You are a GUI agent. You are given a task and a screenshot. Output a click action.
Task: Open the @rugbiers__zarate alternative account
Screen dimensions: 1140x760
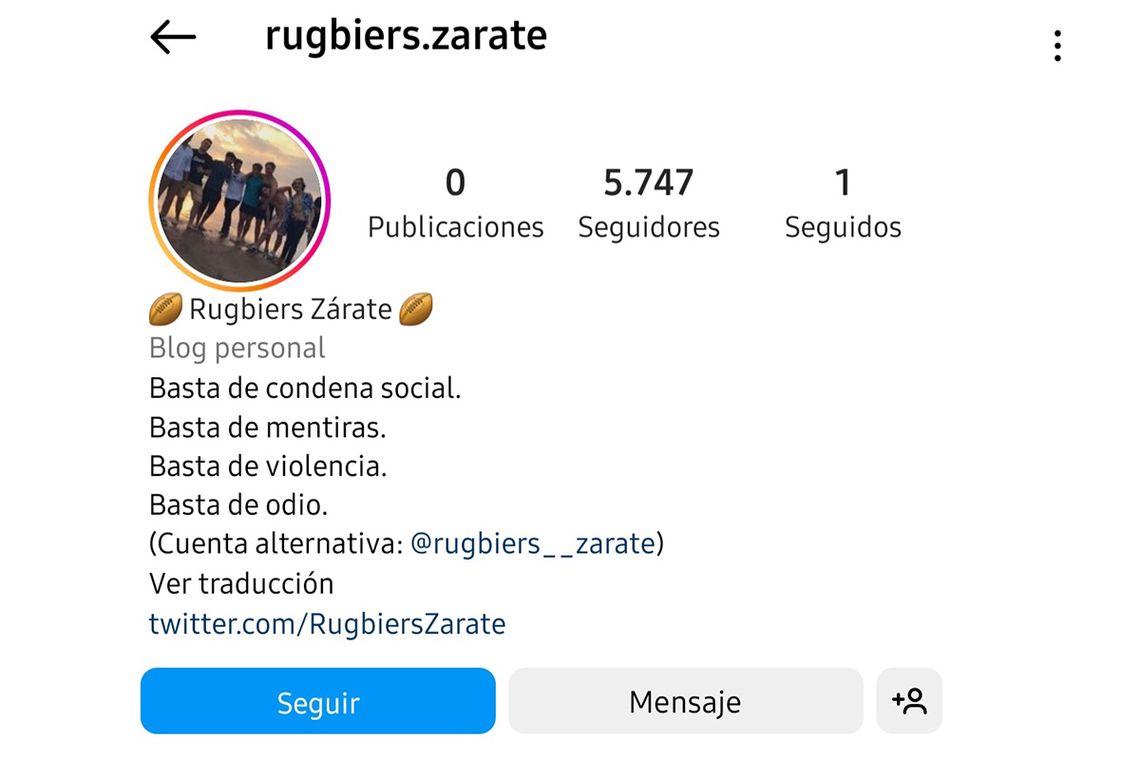pyautogui.click(x=533, y=544)
